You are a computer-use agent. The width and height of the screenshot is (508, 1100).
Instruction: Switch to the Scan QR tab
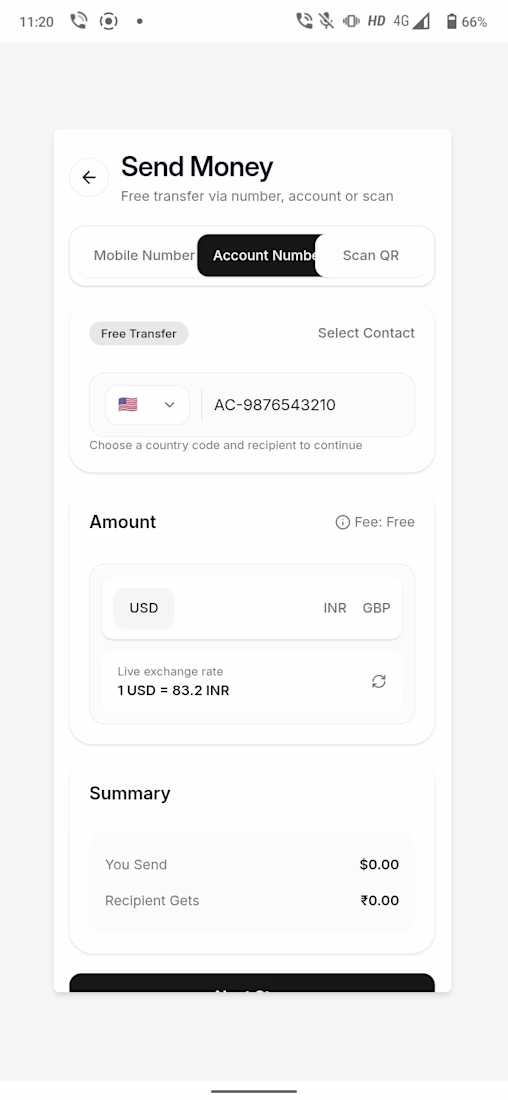(370, 255)
